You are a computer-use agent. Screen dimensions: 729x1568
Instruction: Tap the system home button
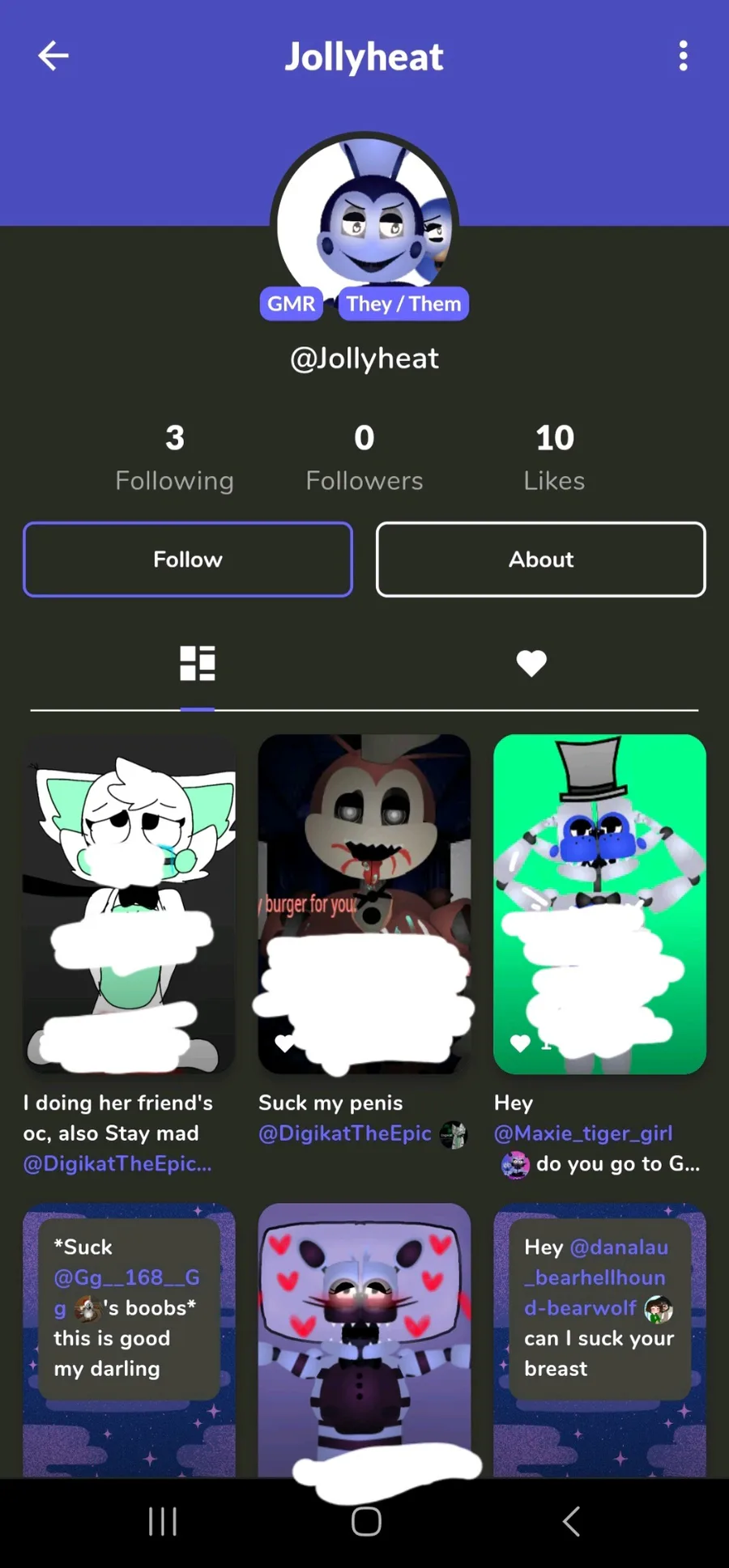point(366,1521)
